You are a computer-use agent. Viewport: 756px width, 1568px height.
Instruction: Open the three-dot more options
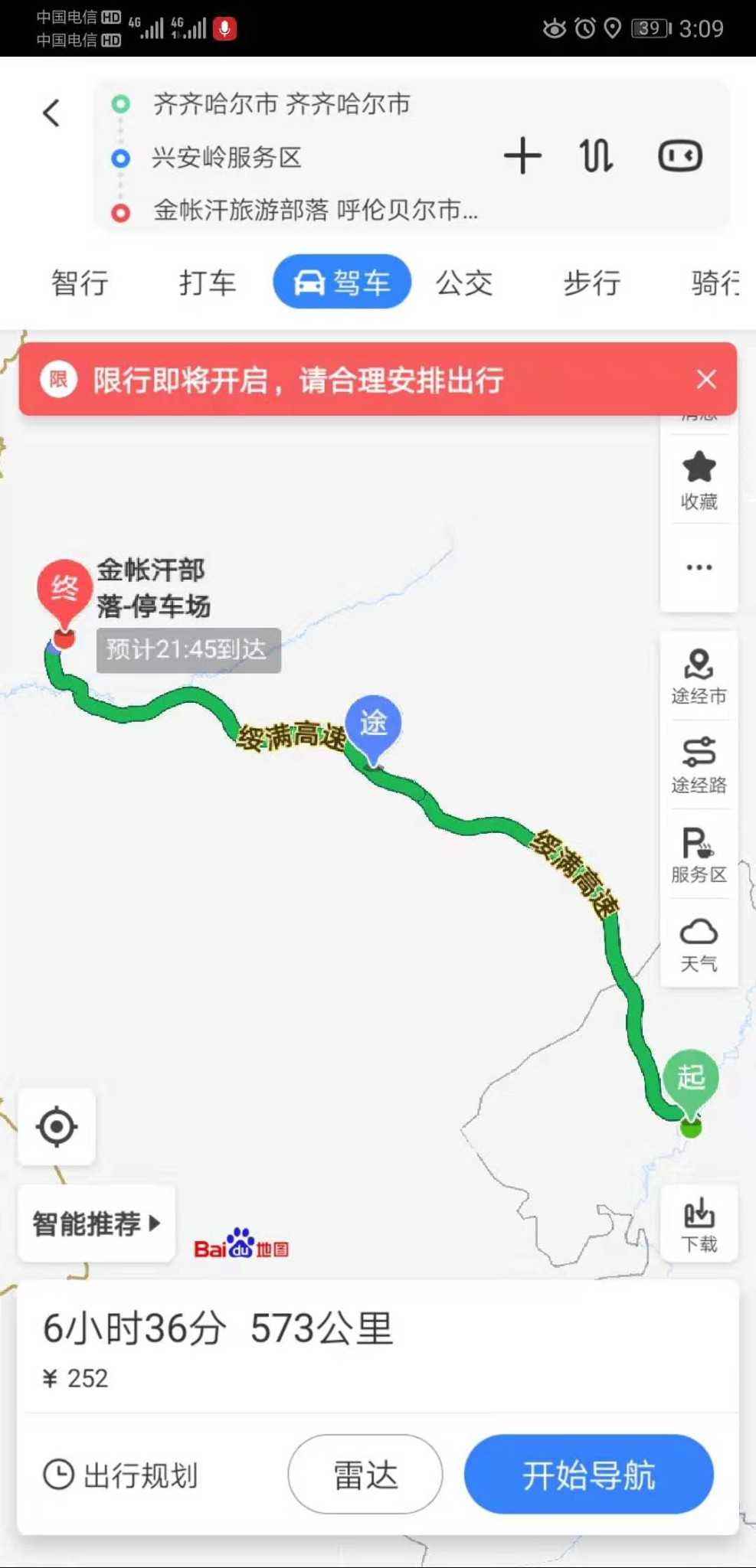699,567
